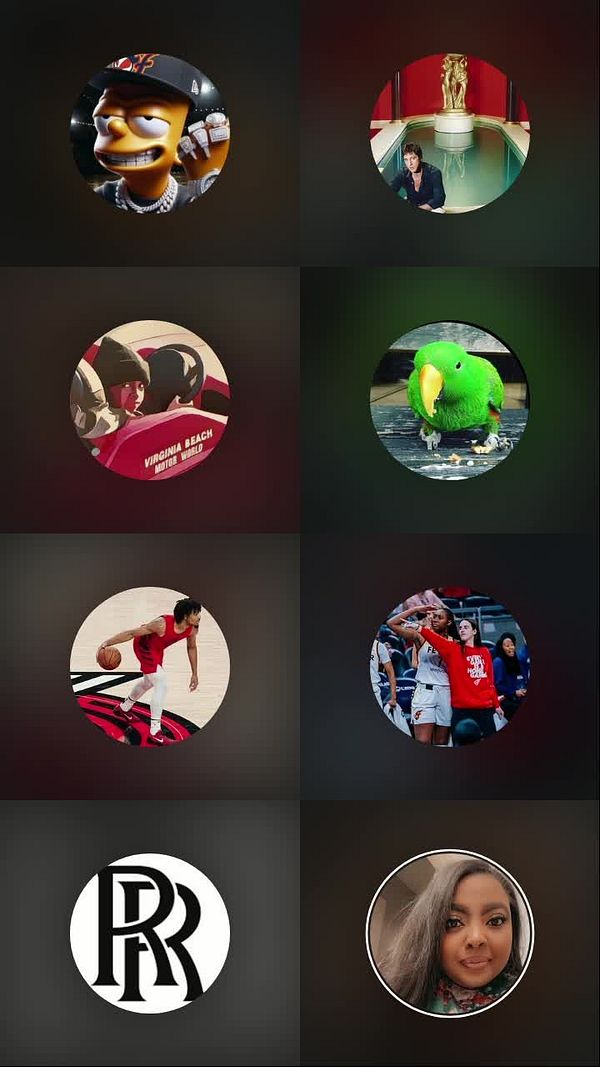Viewport: 600px width, 1067px height.
Task: Select the double-R logo participant tile
Action: pyautogui.click(x=150, y=933)
